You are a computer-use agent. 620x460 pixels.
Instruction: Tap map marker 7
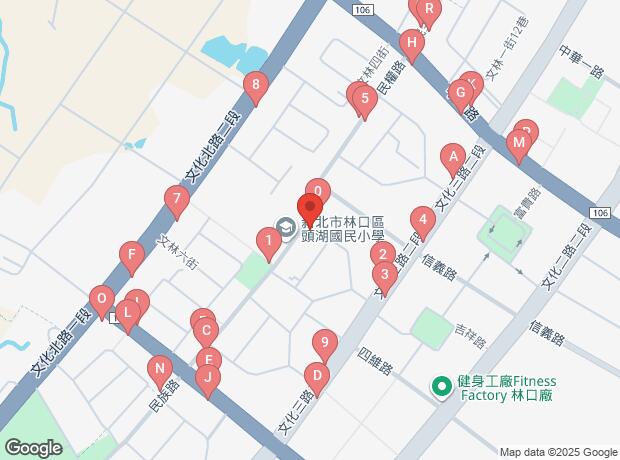pos(177,200)
